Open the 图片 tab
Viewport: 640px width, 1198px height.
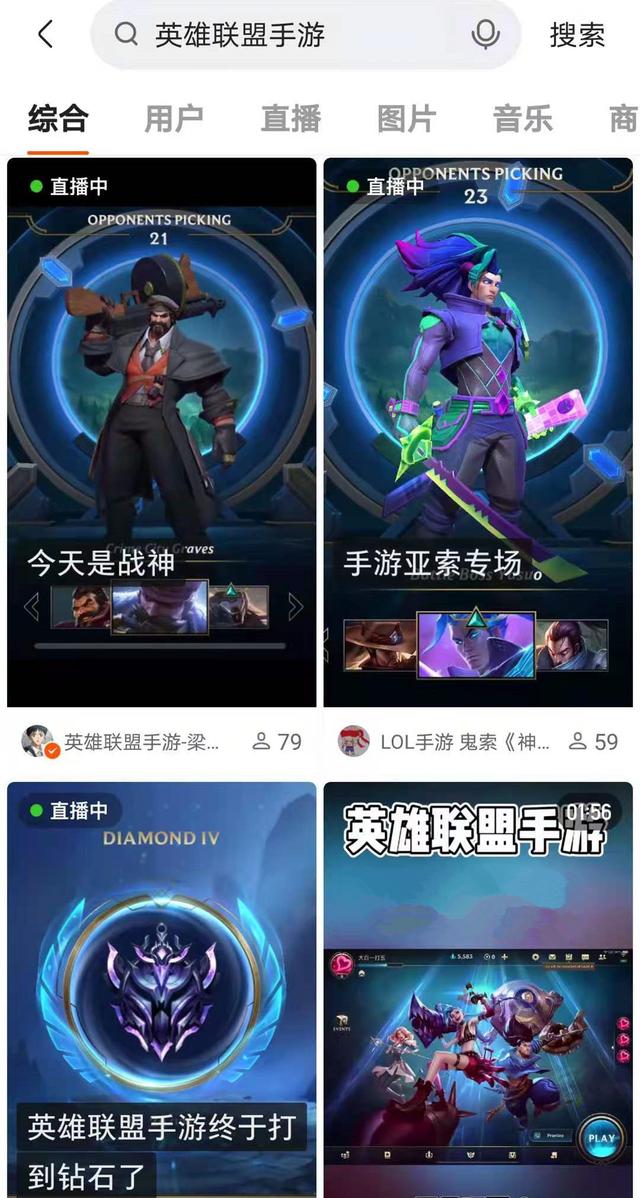406,119
